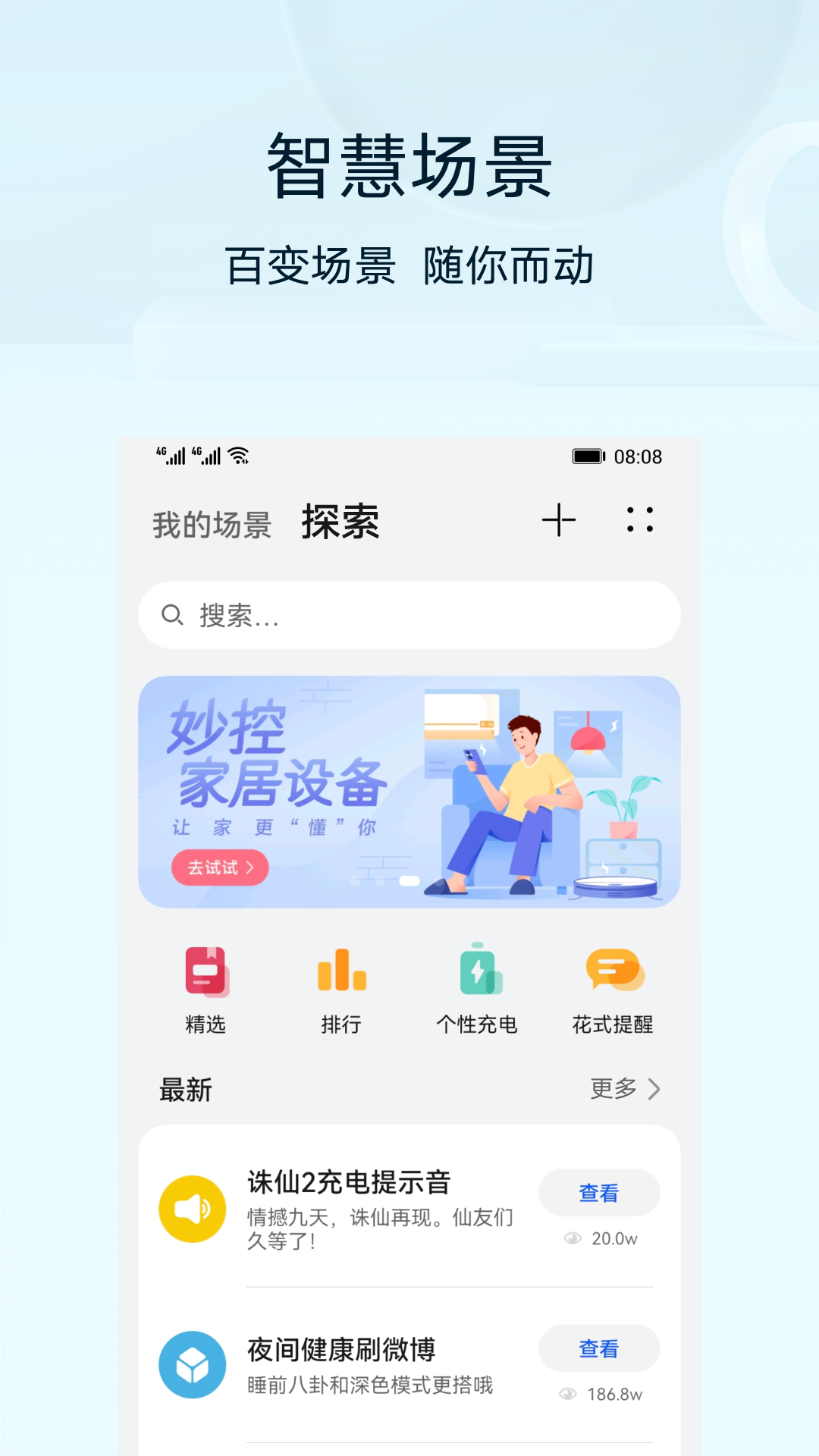Open the four-dot grid menu icon

(x=641, y=521)
